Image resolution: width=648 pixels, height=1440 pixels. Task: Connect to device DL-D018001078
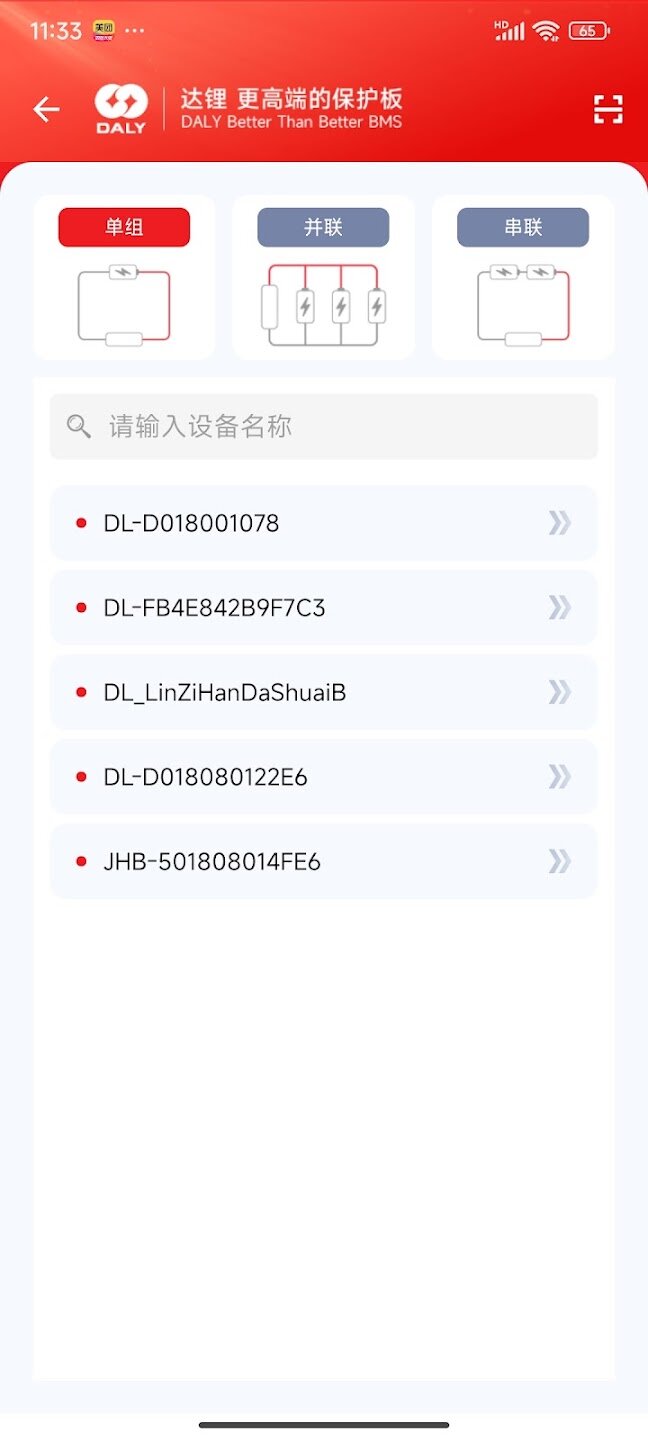pyautogui.click(x=324, y=523)
